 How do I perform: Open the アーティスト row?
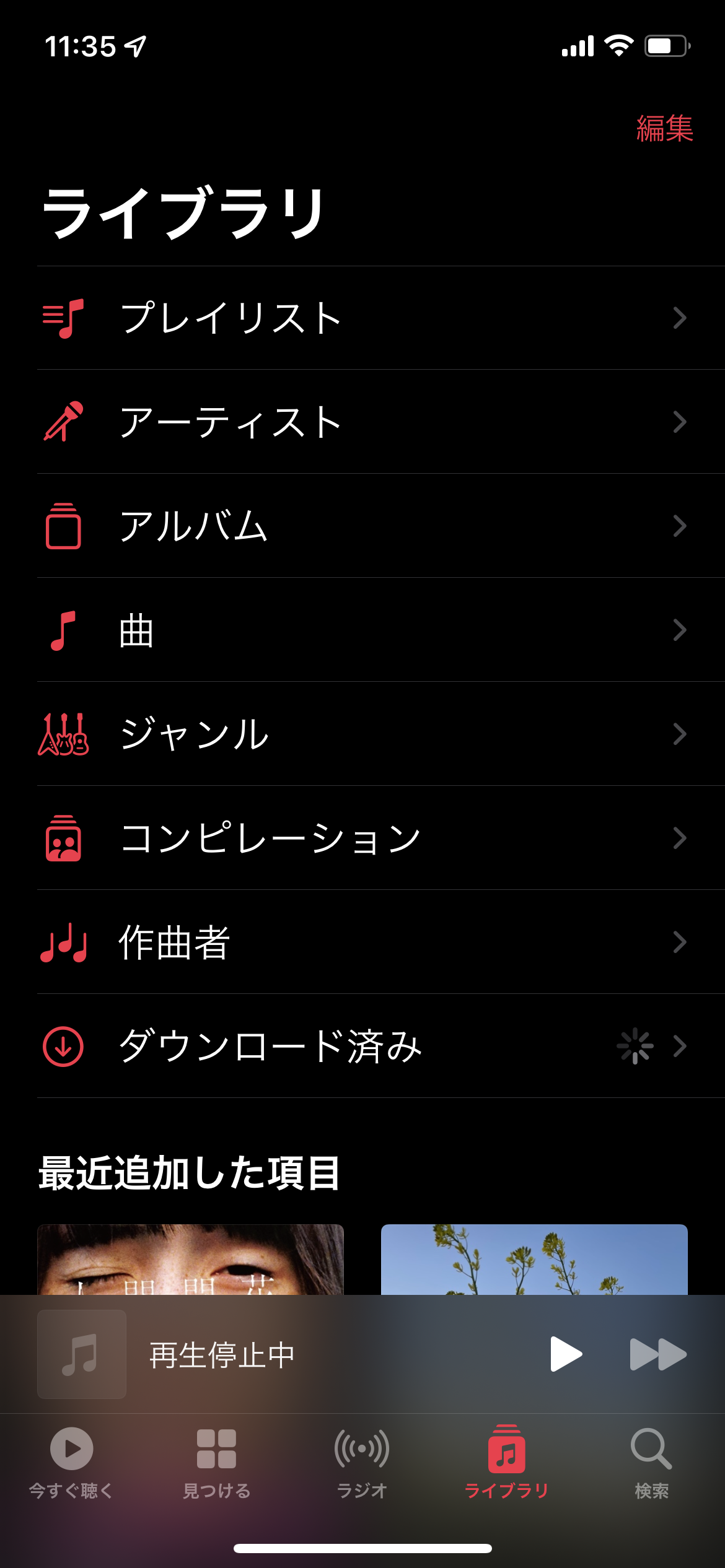(x=362, y=422)
